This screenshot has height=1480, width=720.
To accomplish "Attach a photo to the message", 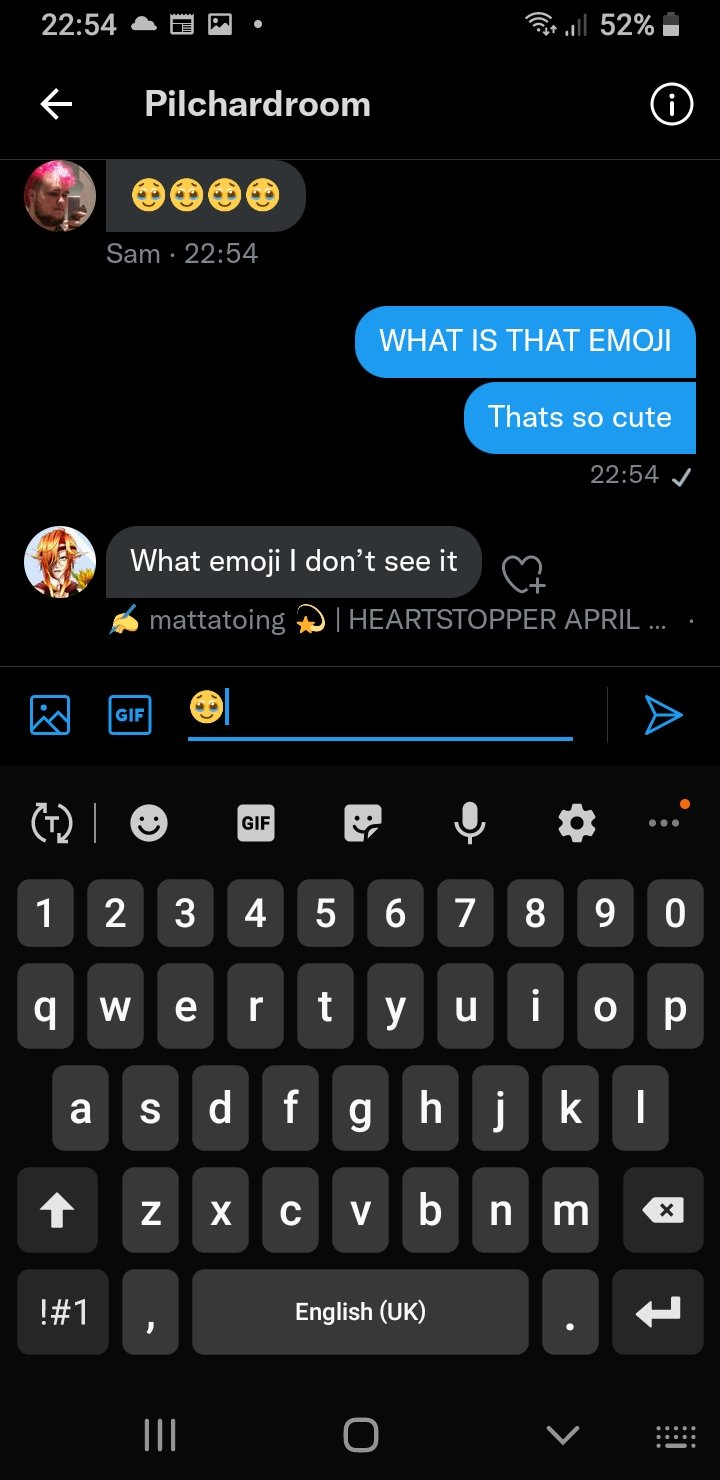I will 50,715.
